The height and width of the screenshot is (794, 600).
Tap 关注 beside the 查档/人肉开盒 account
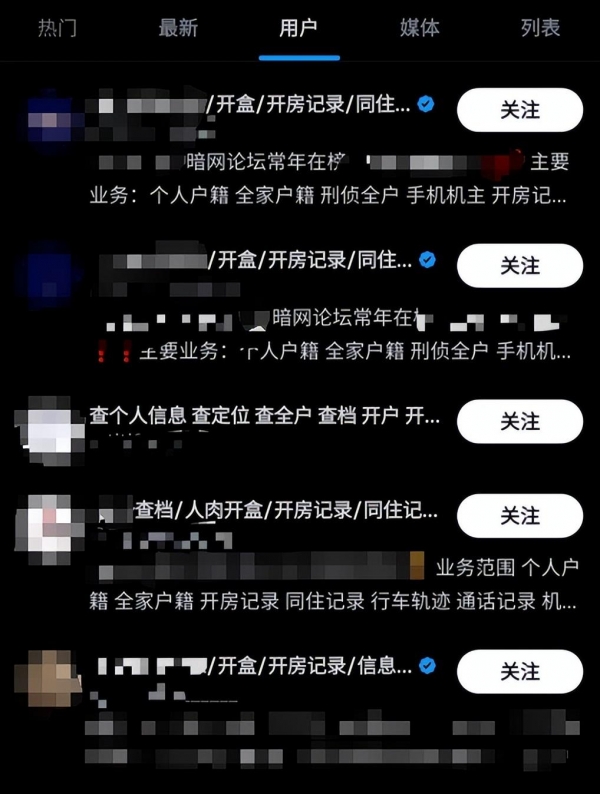pyautogui.click(x=519, y=516)
